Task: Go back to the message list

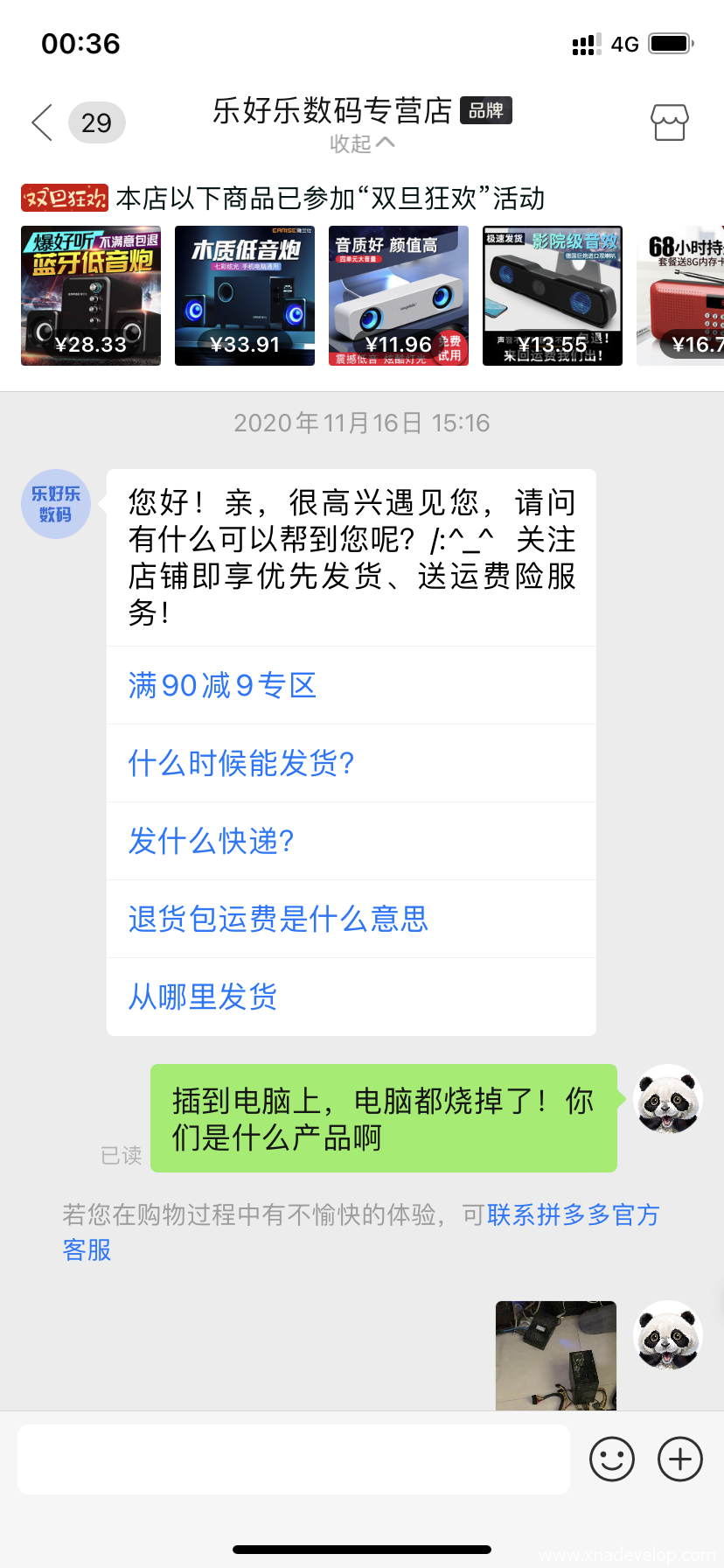Action: tap(42, 122)
